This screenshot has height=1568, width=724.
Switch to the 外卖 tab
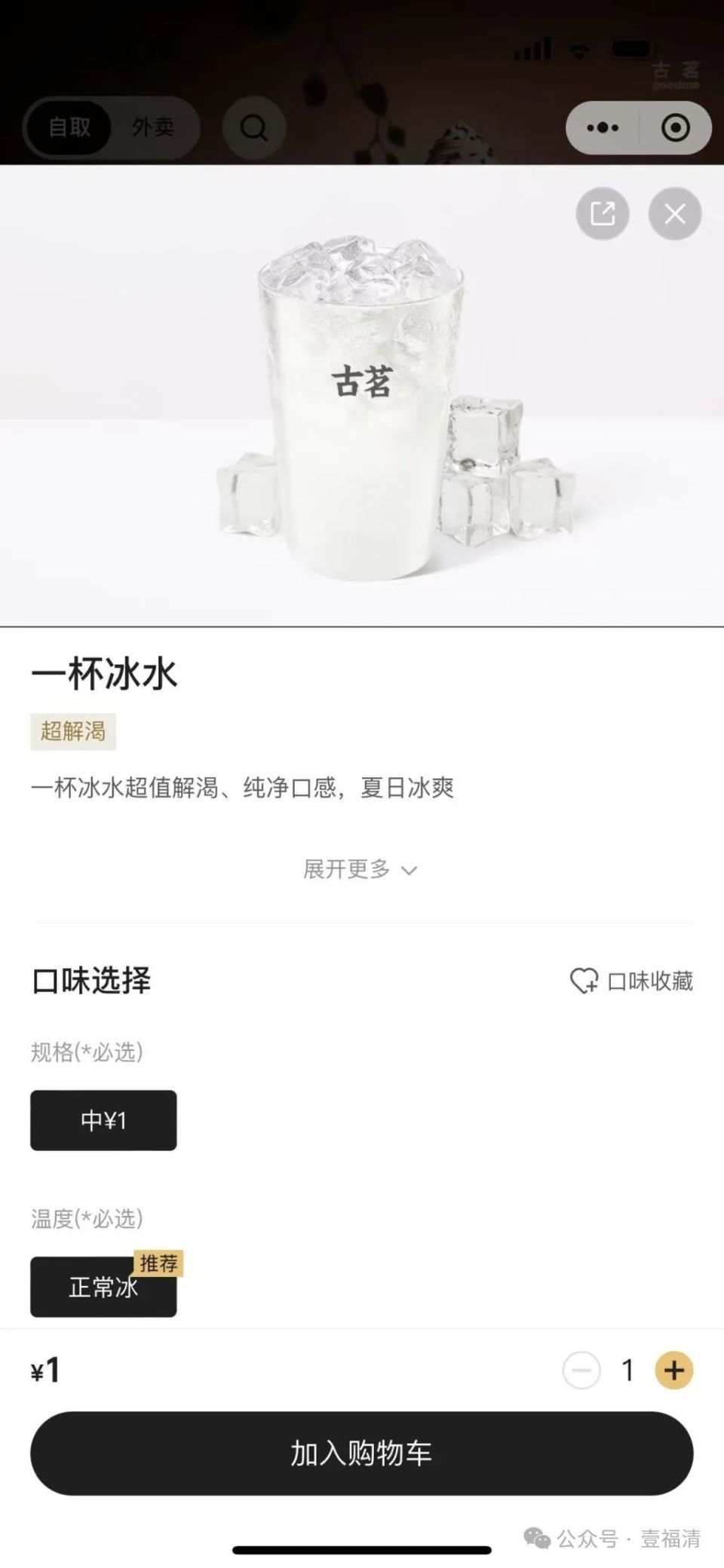pyautogui.click(x=155, y=128)
